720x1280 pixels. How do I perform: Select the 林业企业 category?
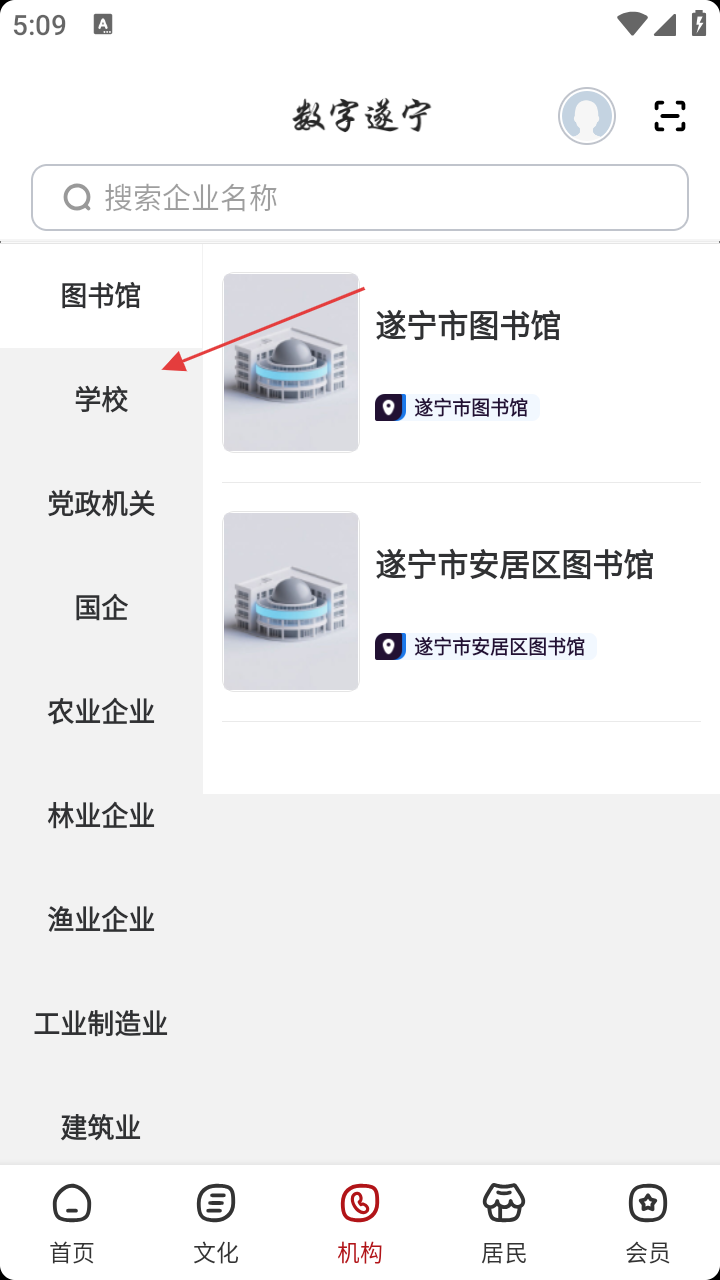101,816
